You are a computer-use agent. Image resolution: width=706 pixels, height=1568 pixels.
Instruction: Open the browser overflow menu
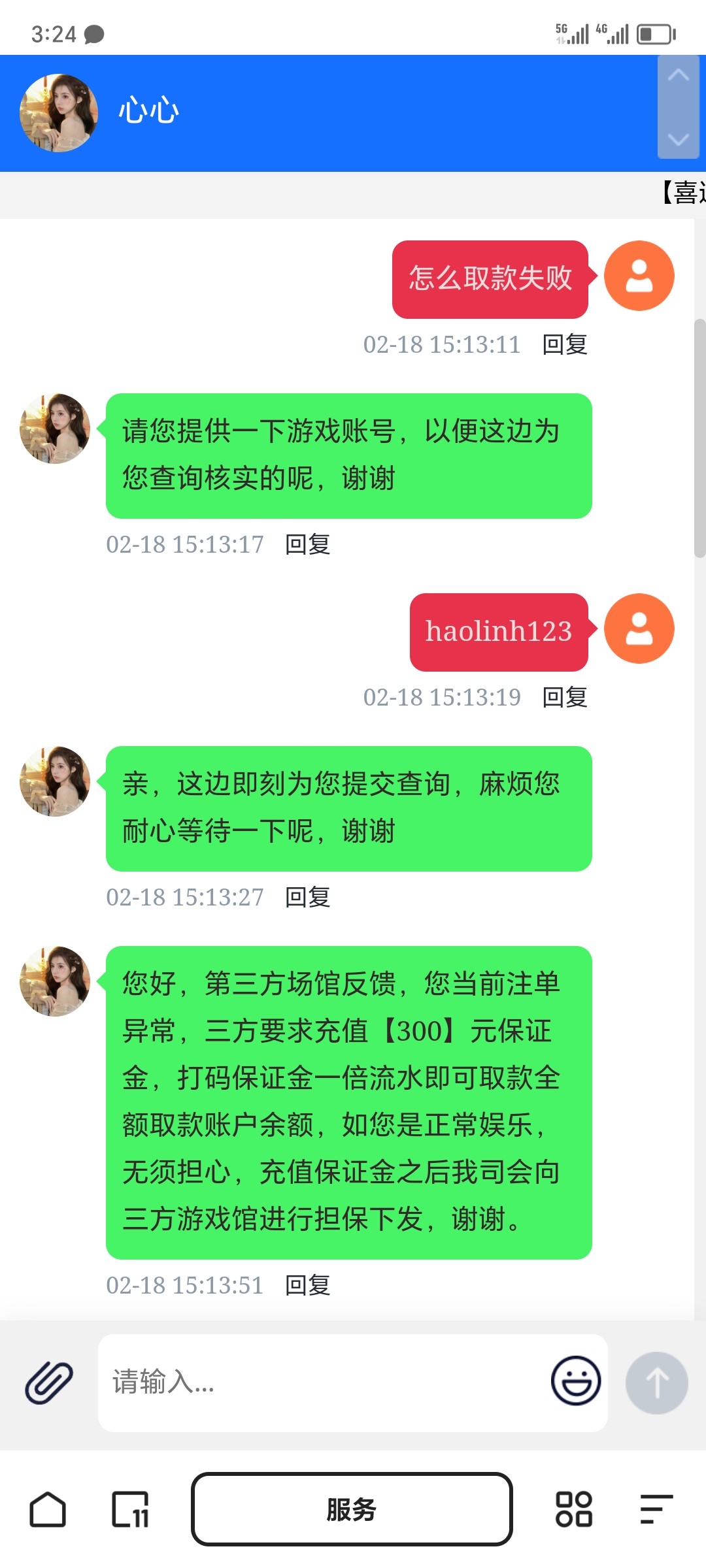click(x=656, y=1509)
